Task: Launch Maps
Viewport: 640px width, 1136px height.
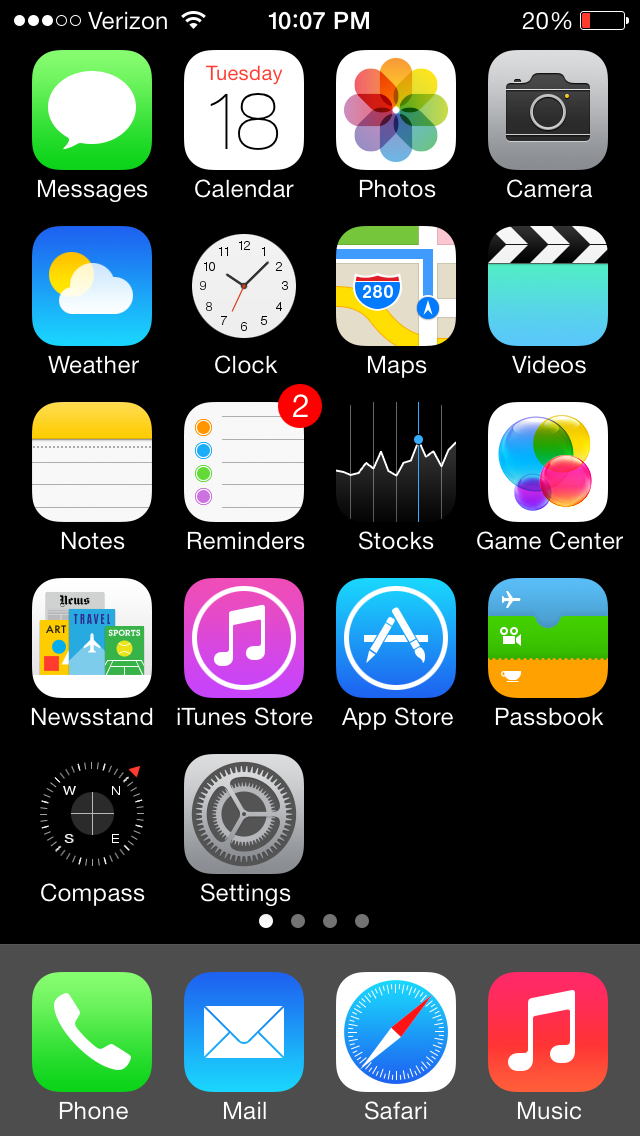Action: (x=396, y=286)
